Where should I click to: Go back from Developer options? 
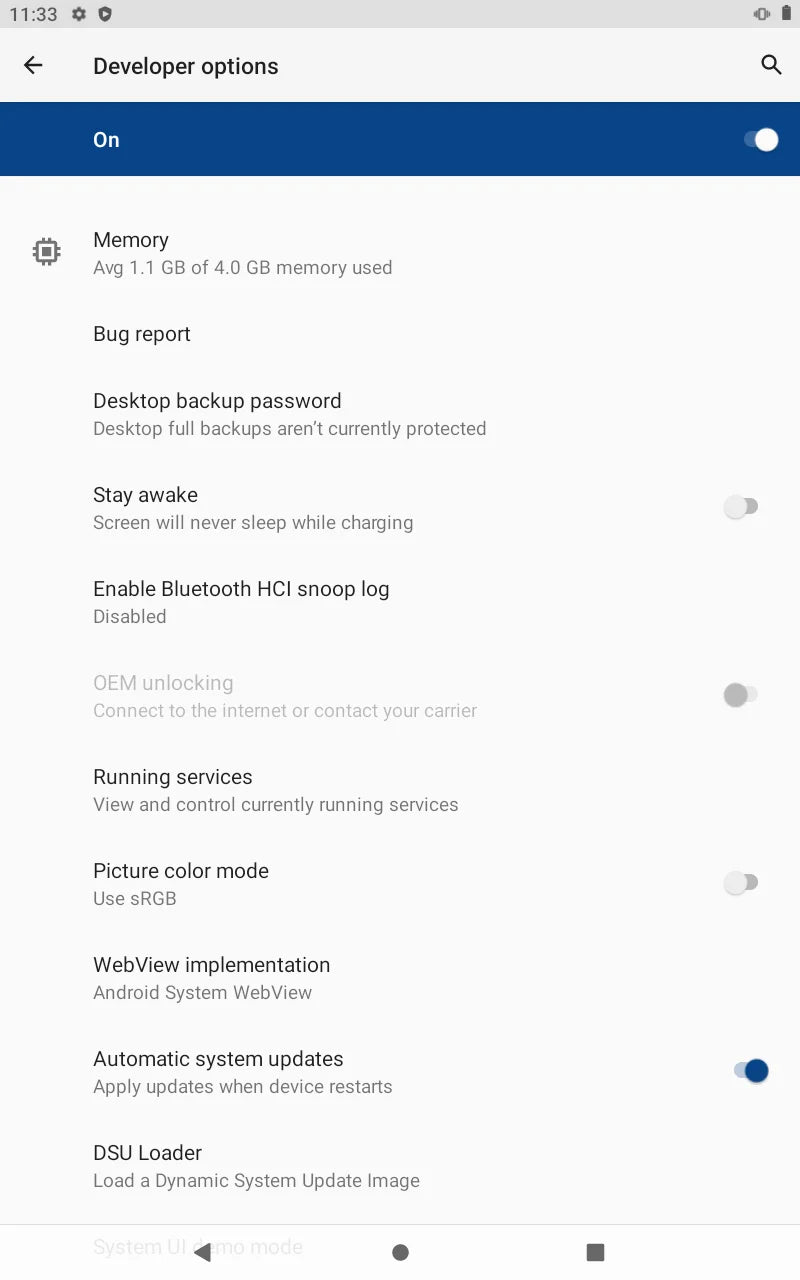[x=33, y=65]
